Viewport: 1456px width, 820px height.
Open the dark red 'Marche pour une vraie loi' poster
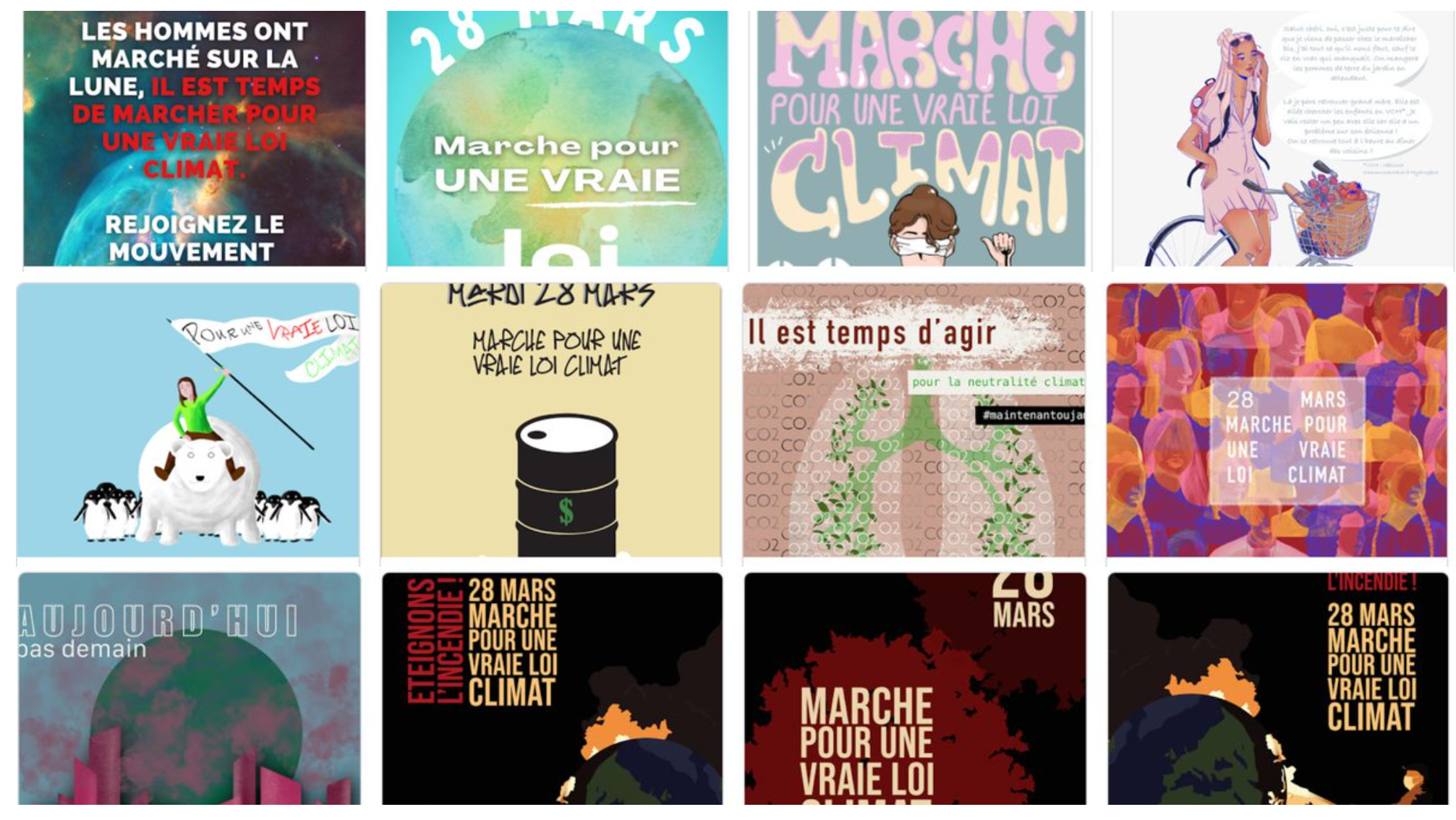point(915,688)
